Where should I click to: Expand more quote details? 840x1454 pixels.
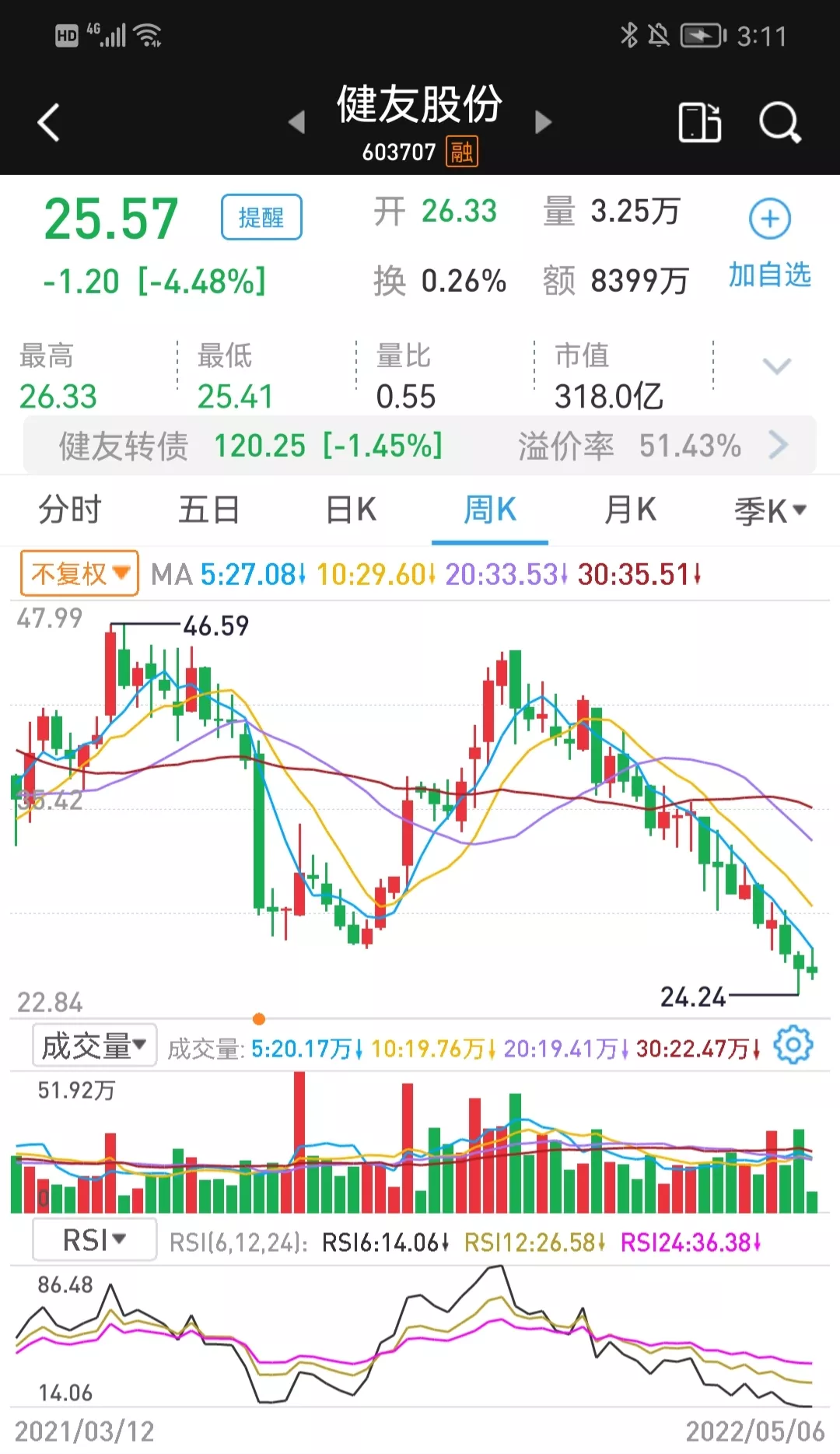click(777, 366)
